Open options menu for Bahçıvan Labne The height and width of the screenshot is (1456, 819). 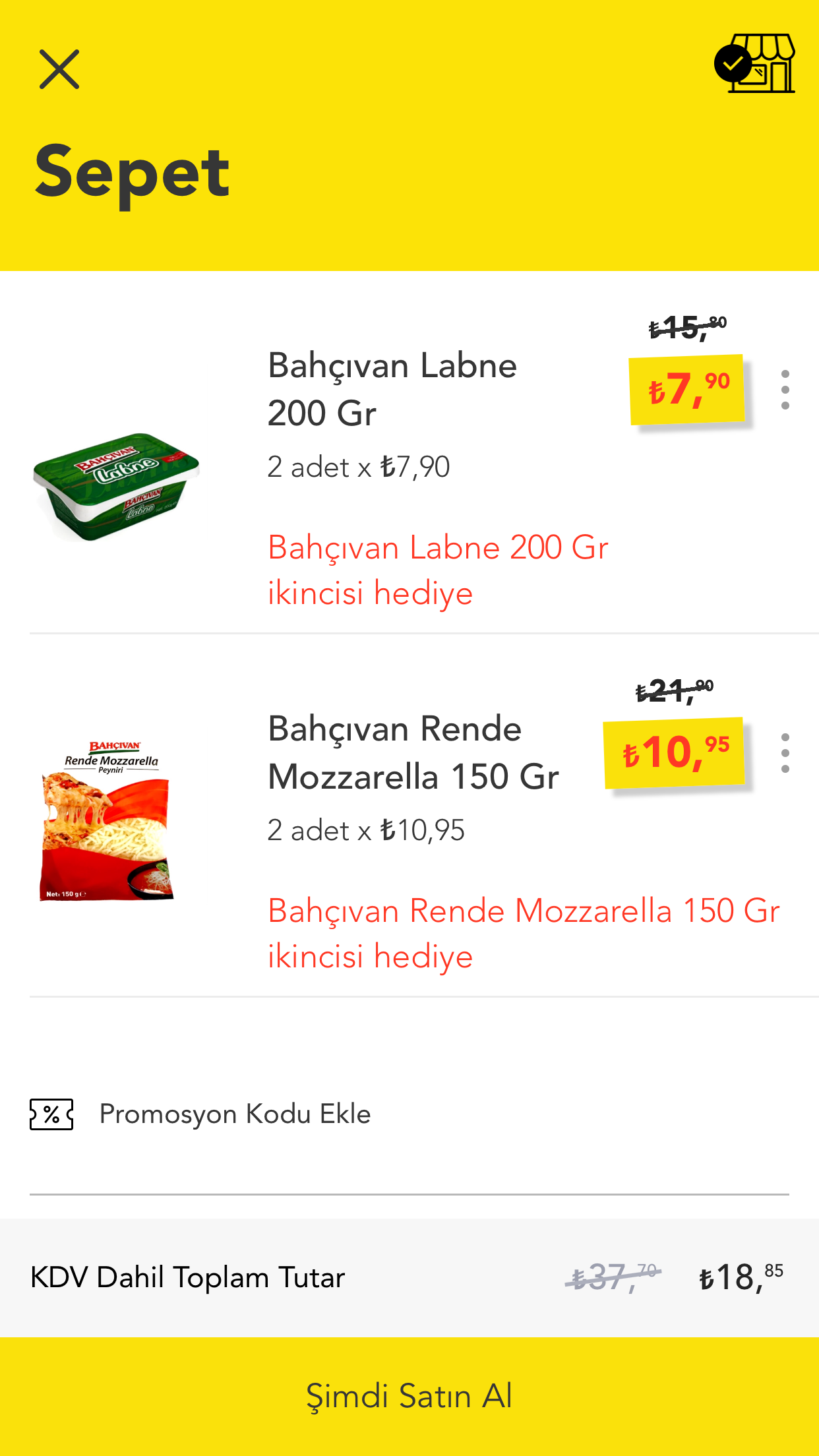[785, 390]
